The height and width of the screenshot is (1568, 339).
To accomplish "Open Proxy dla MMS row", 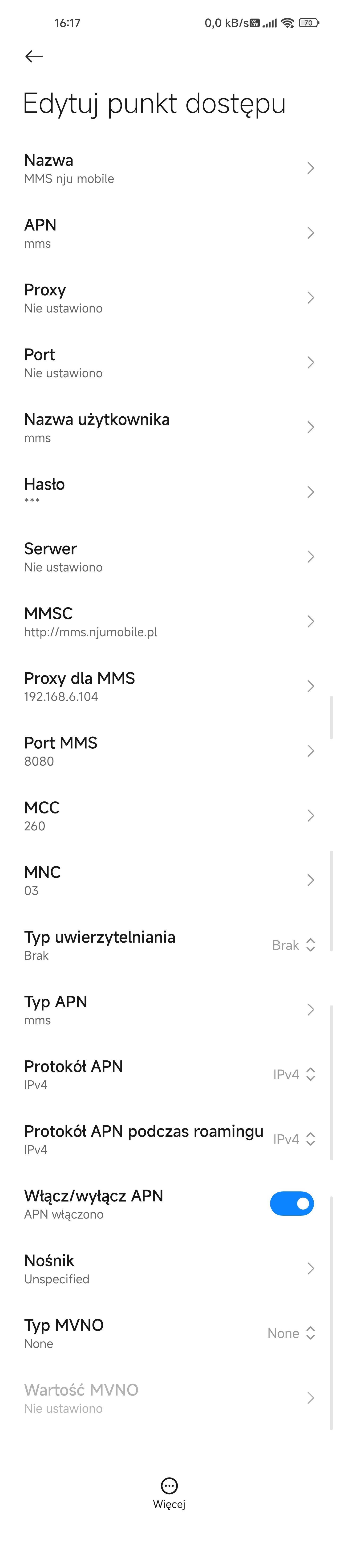I will pyautogui.click(x=169, y=687).
